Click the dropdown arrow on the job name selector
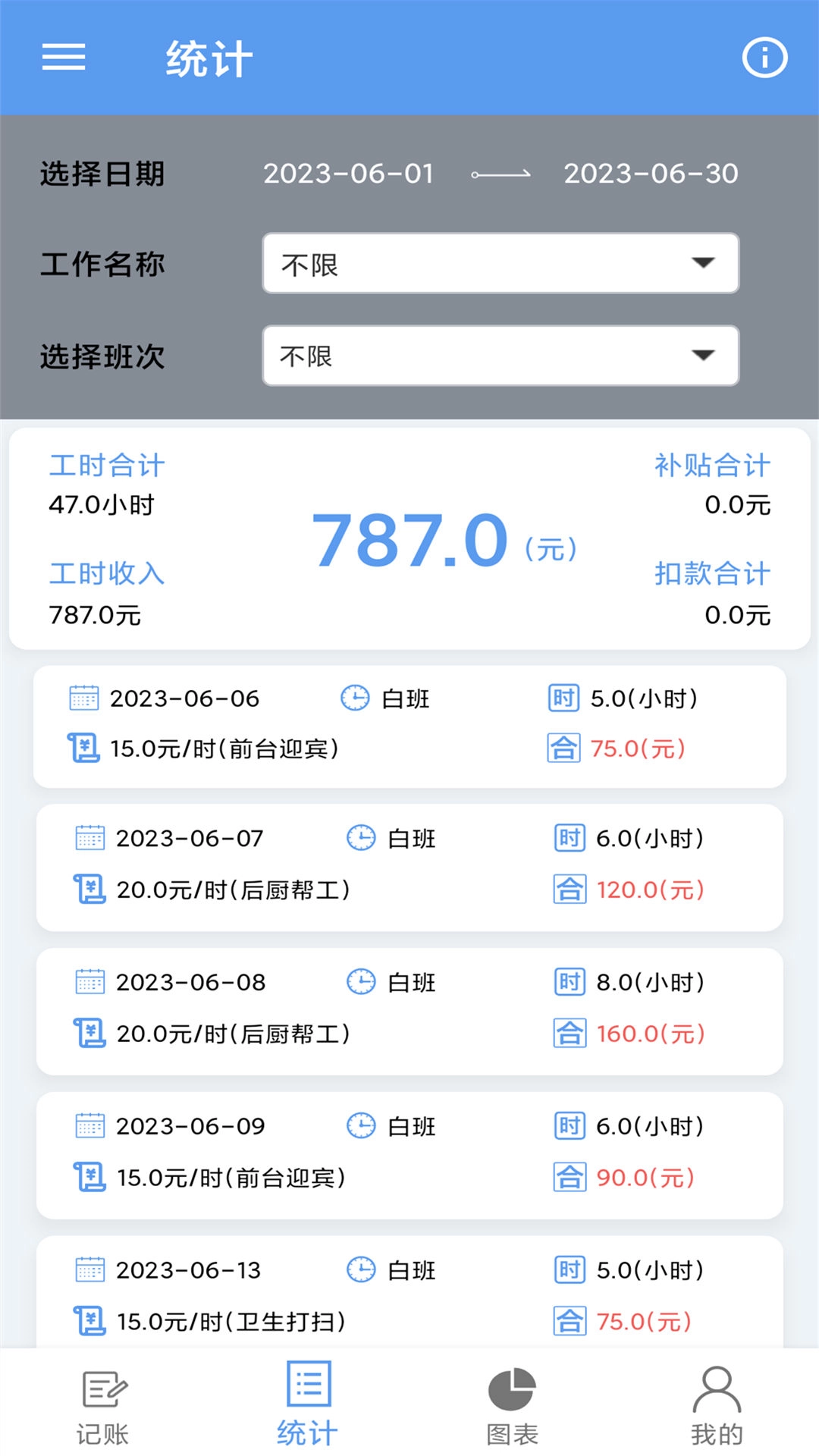Screen dimensions: 819x1456 coord(704,263)
